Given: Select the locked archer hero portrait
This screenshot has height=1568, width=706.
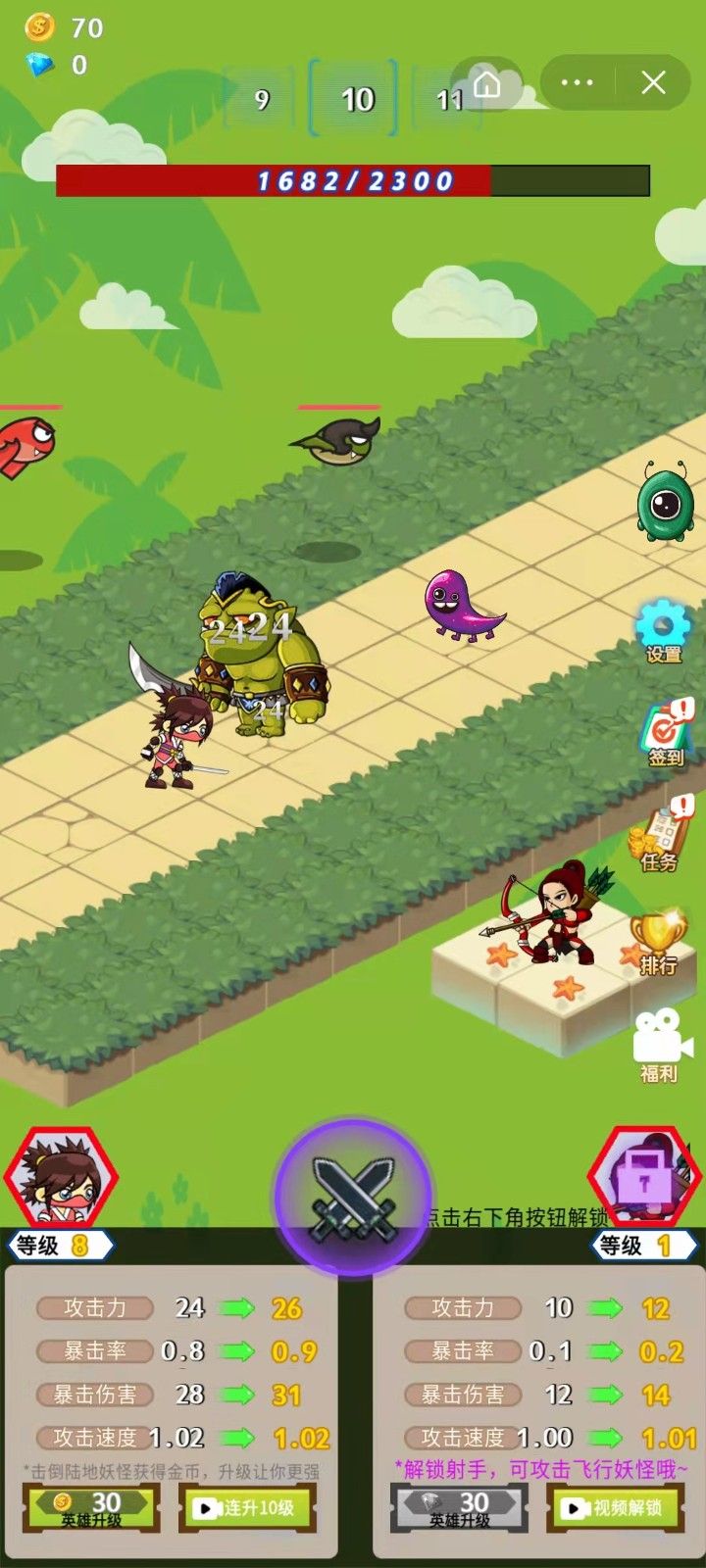Looking at the screenshot, I should pyautogui.click(x=643, y=1177).
